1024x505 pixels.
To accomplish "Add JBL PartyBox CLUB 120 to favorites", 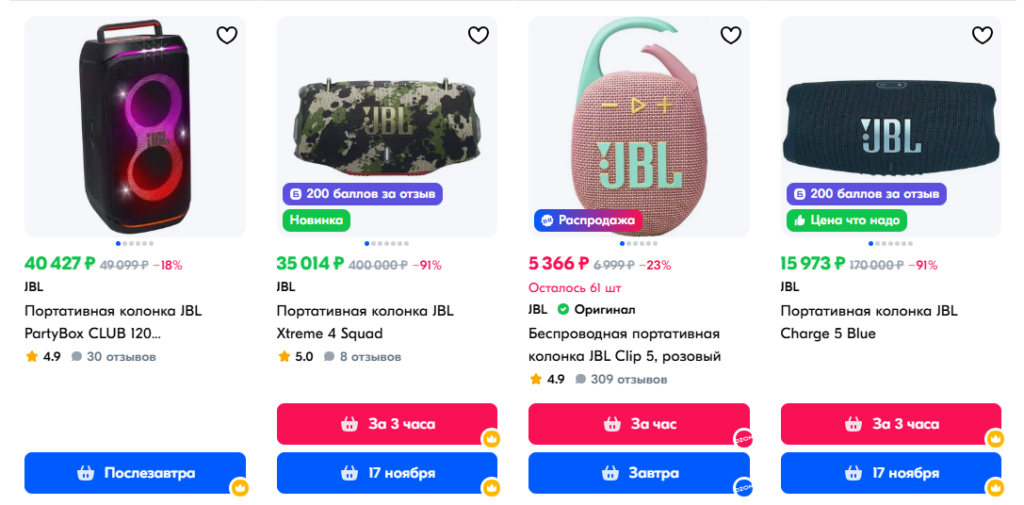I will click(227, 36).
